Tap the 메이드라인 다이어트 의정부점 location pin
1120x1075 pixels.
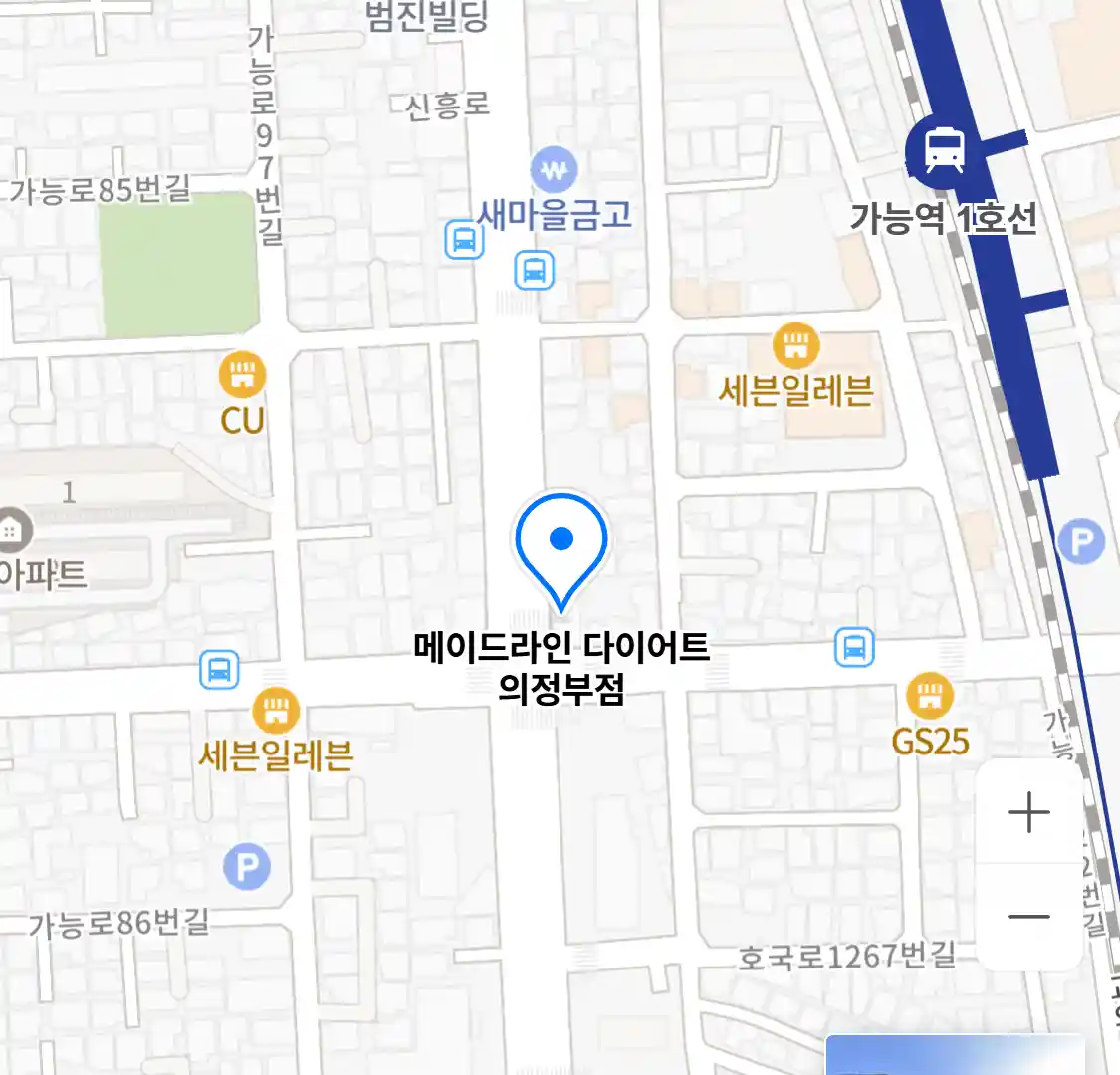(x=561, y=545)
